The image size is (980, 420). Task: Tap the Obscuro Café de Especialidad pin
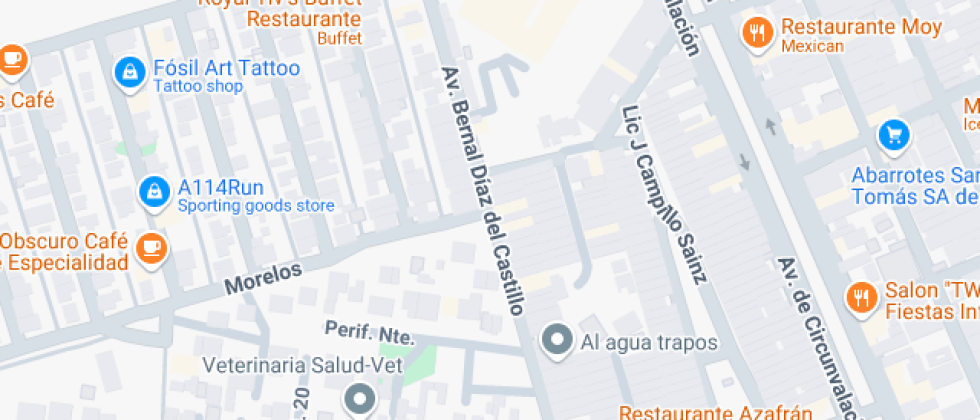(151, 246)
